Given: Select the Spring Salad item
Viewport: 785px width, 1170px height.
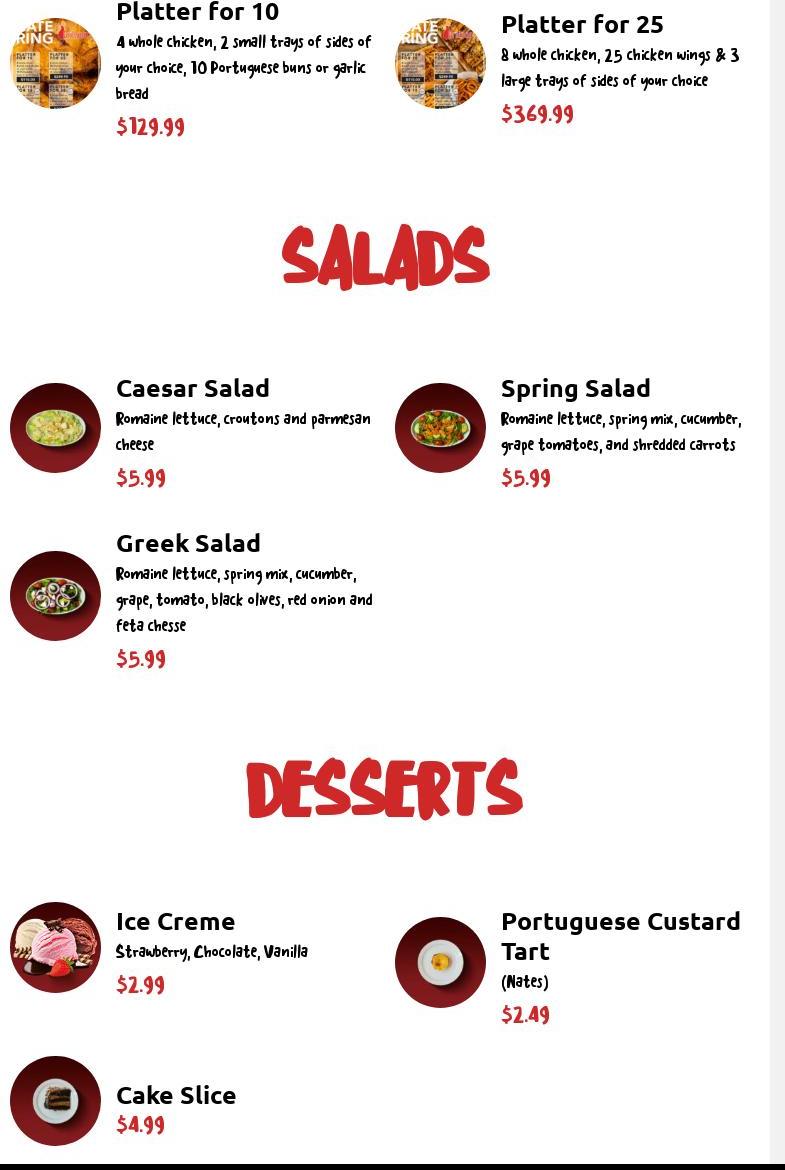Looking at the screenshot, I should (575, 388).
